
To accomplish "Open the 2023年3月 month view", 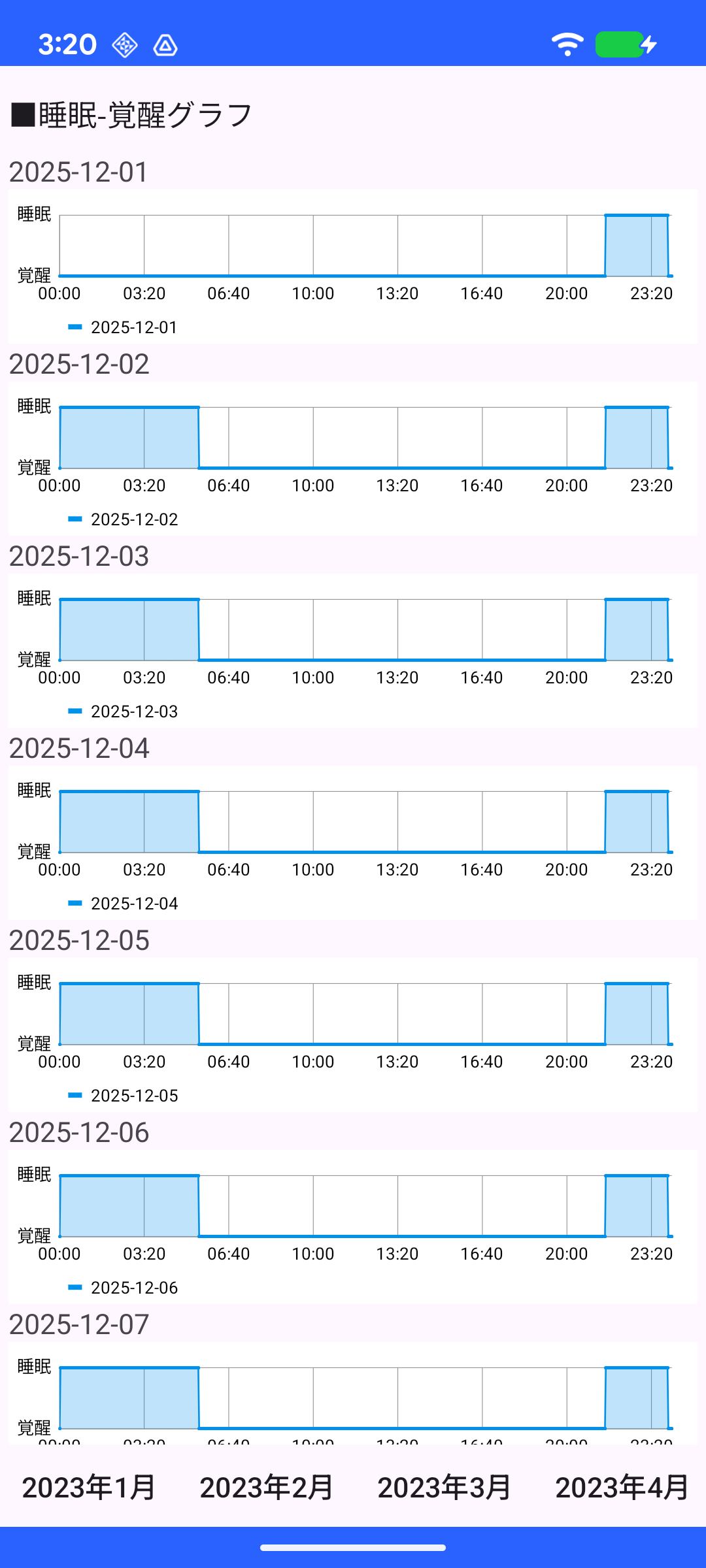I will coord(445,1488).
